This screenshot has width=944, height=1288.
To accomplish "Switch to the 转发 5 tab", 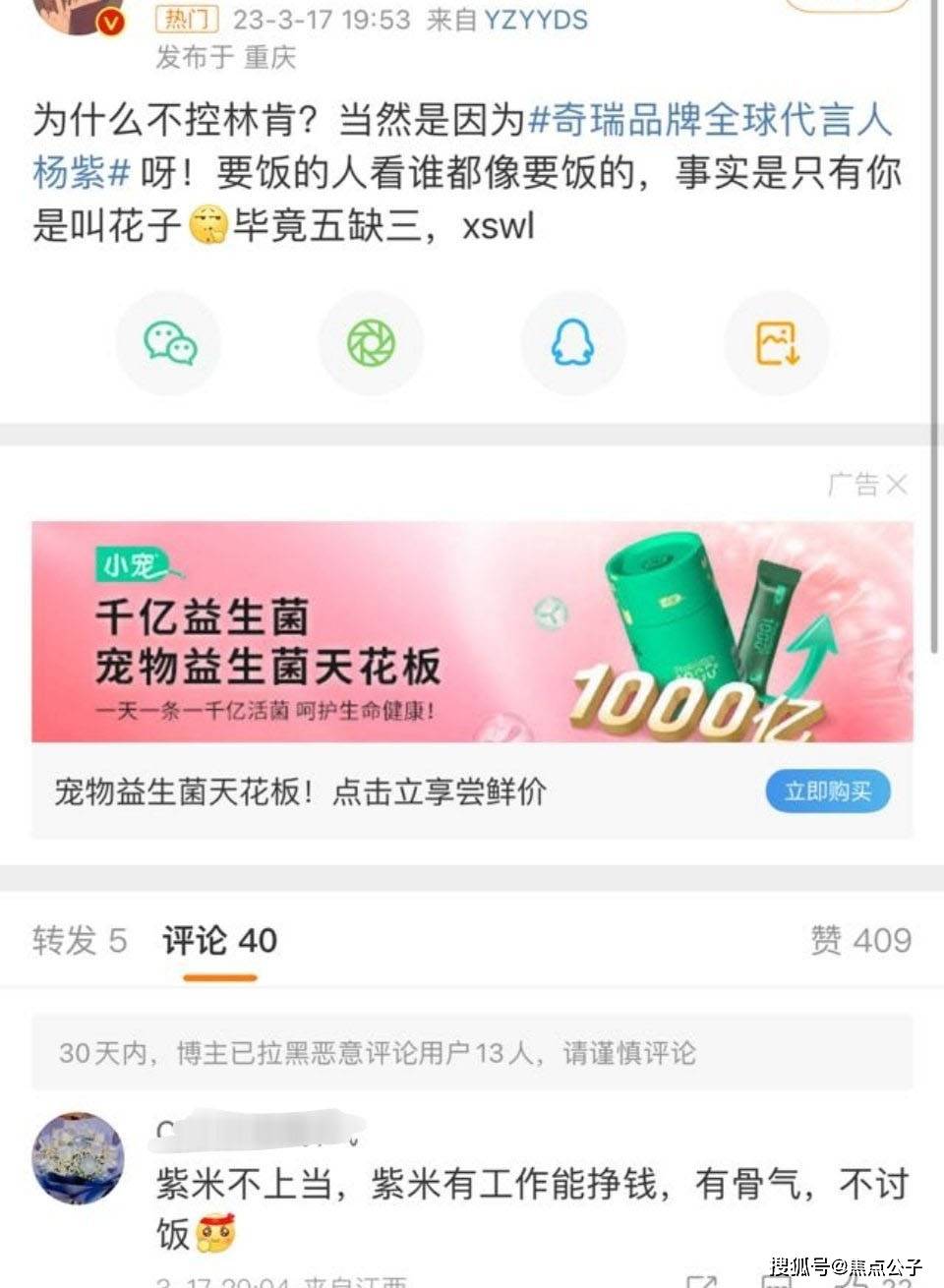I will [80, 941].
